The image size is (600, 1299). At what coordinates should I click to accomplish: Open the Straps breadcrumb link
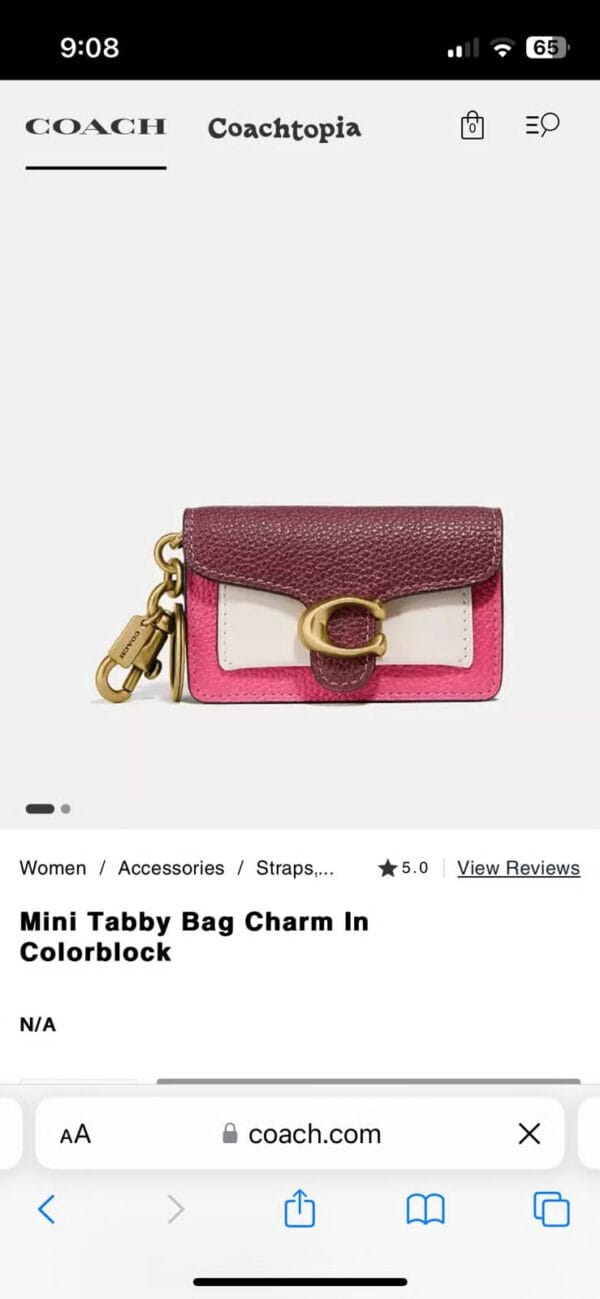coord(295,868)
